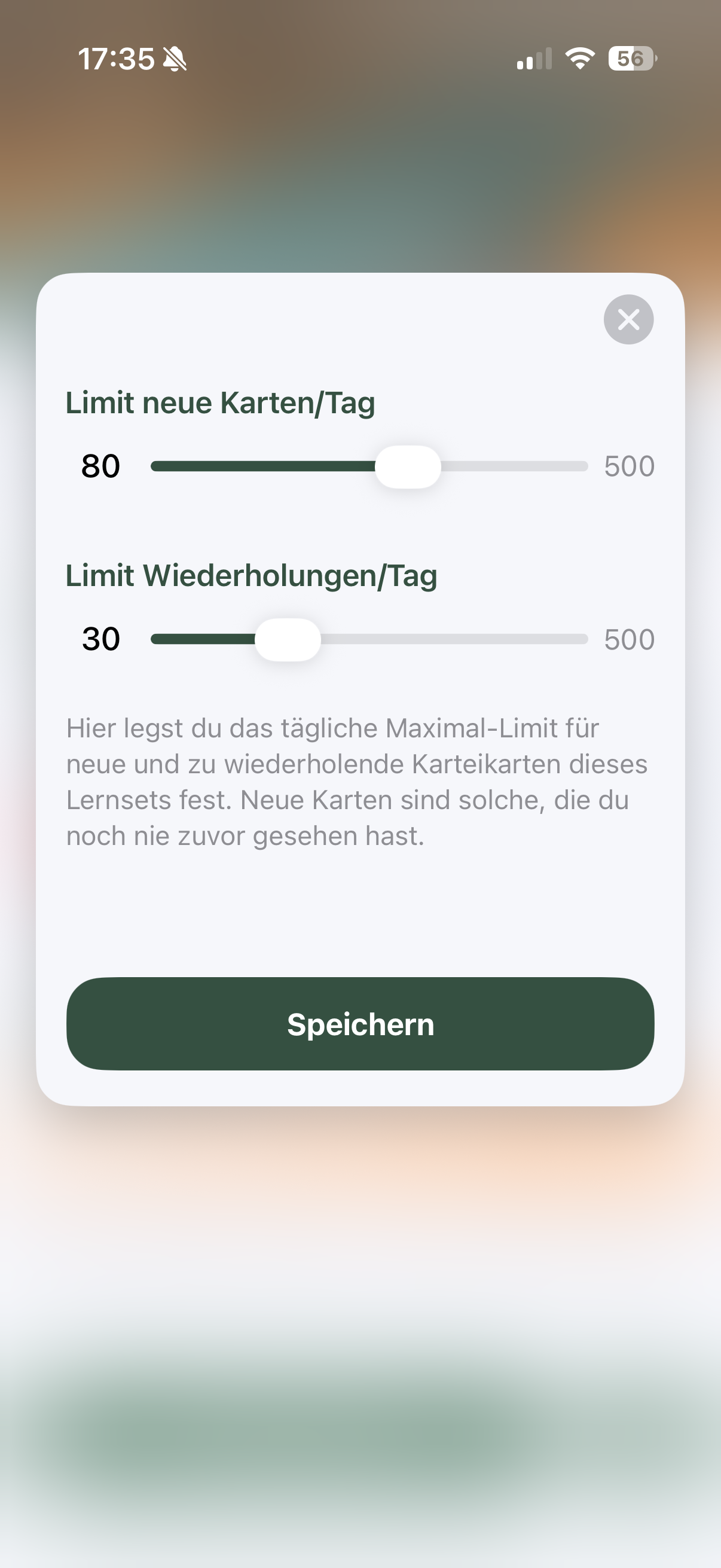Viewport: 721px width, 1568px height.
Task: Save settings with the green Speichern button
Action: pyautogui.click(x=360, y=1024)
